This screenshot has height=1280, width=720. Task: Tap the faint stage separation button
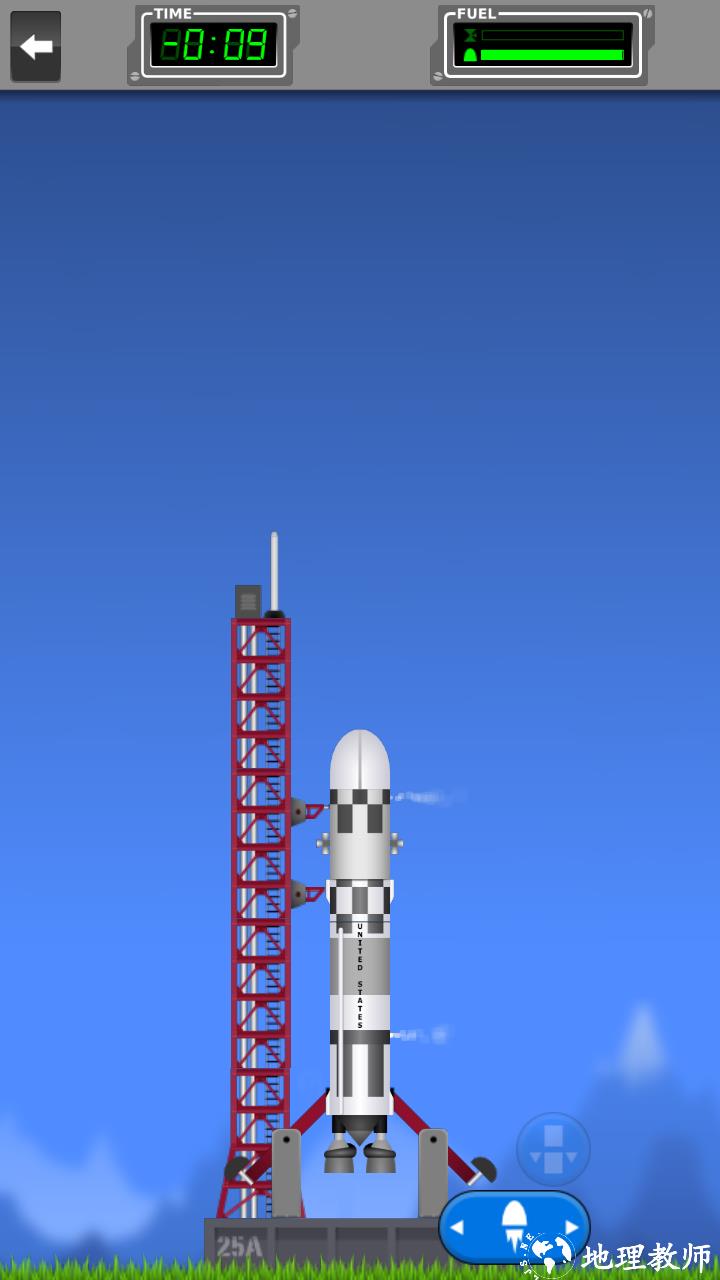coord(553,1149)
